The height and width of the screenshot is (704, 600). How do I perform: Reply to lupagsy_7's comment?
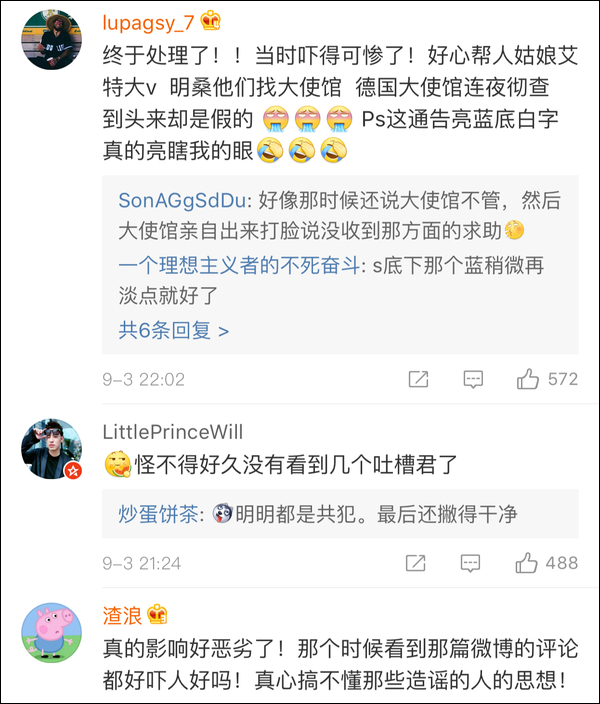tap(473, 379)
